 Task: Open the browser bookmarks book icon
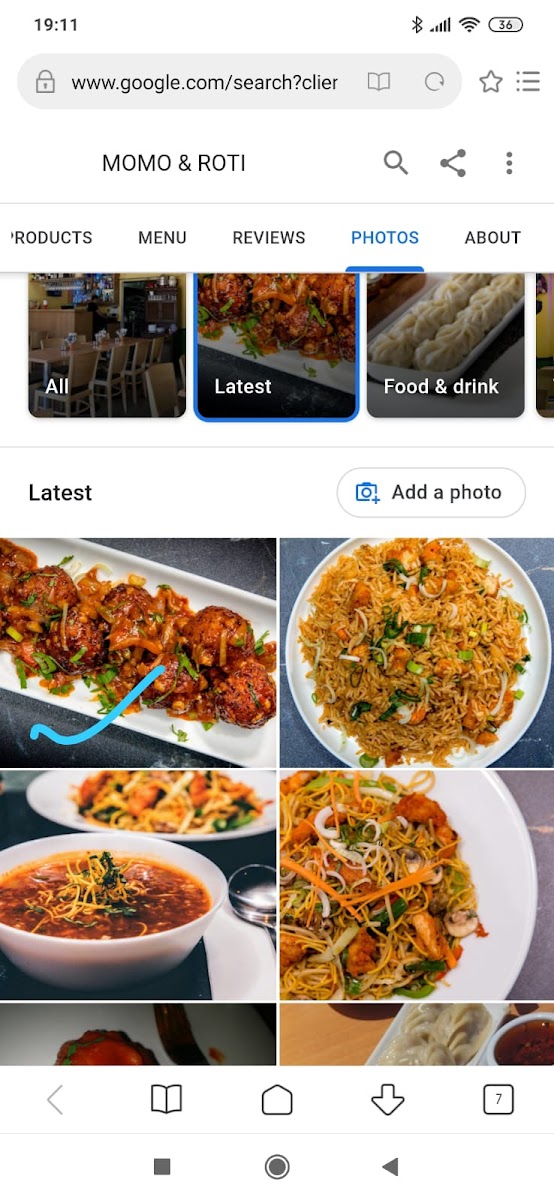click(x=166, y=1100)
